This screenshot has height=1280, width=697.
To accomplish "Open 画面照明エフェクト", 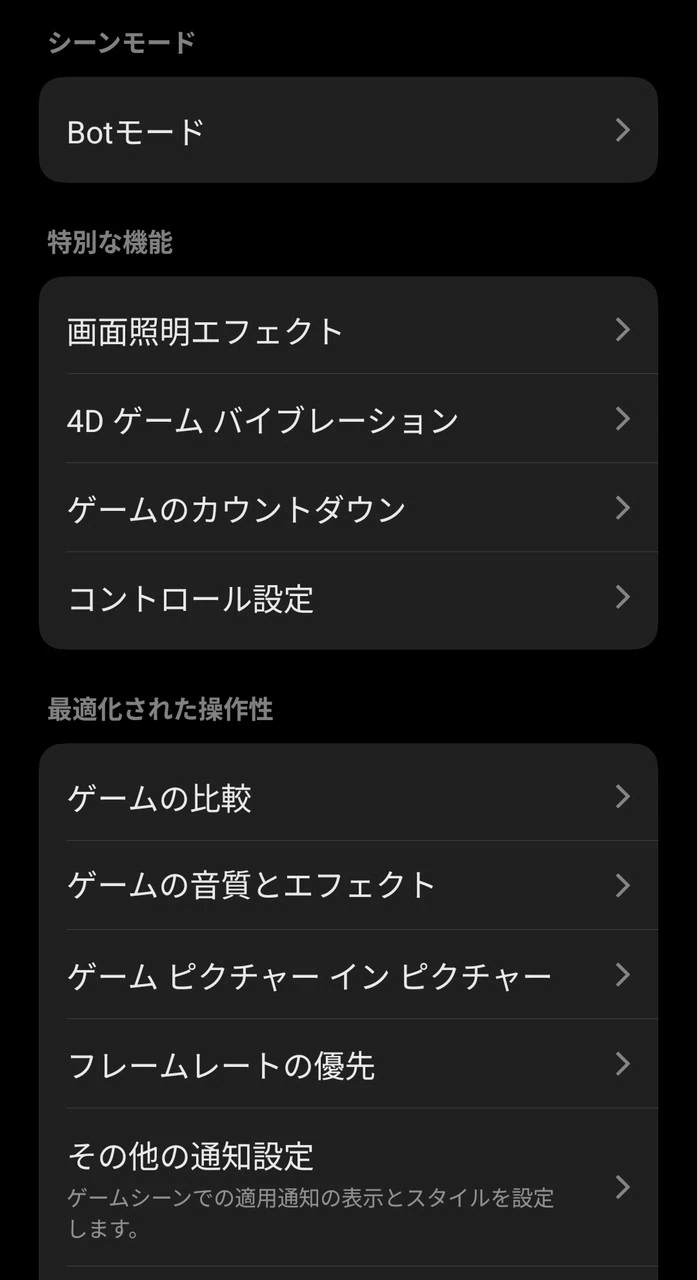I will click(347, 330).
